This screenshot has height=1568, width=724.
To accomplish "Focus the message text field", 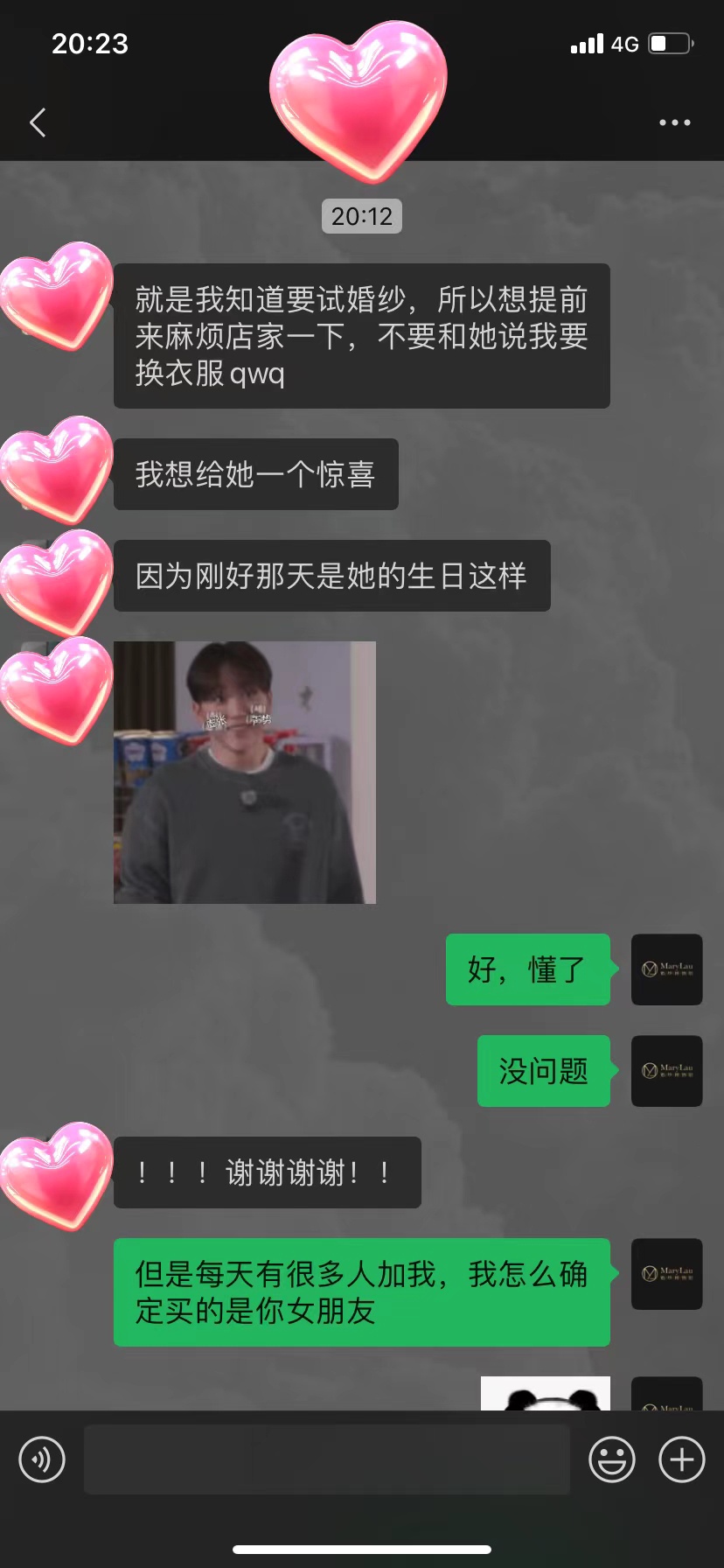I will 326,1459.
